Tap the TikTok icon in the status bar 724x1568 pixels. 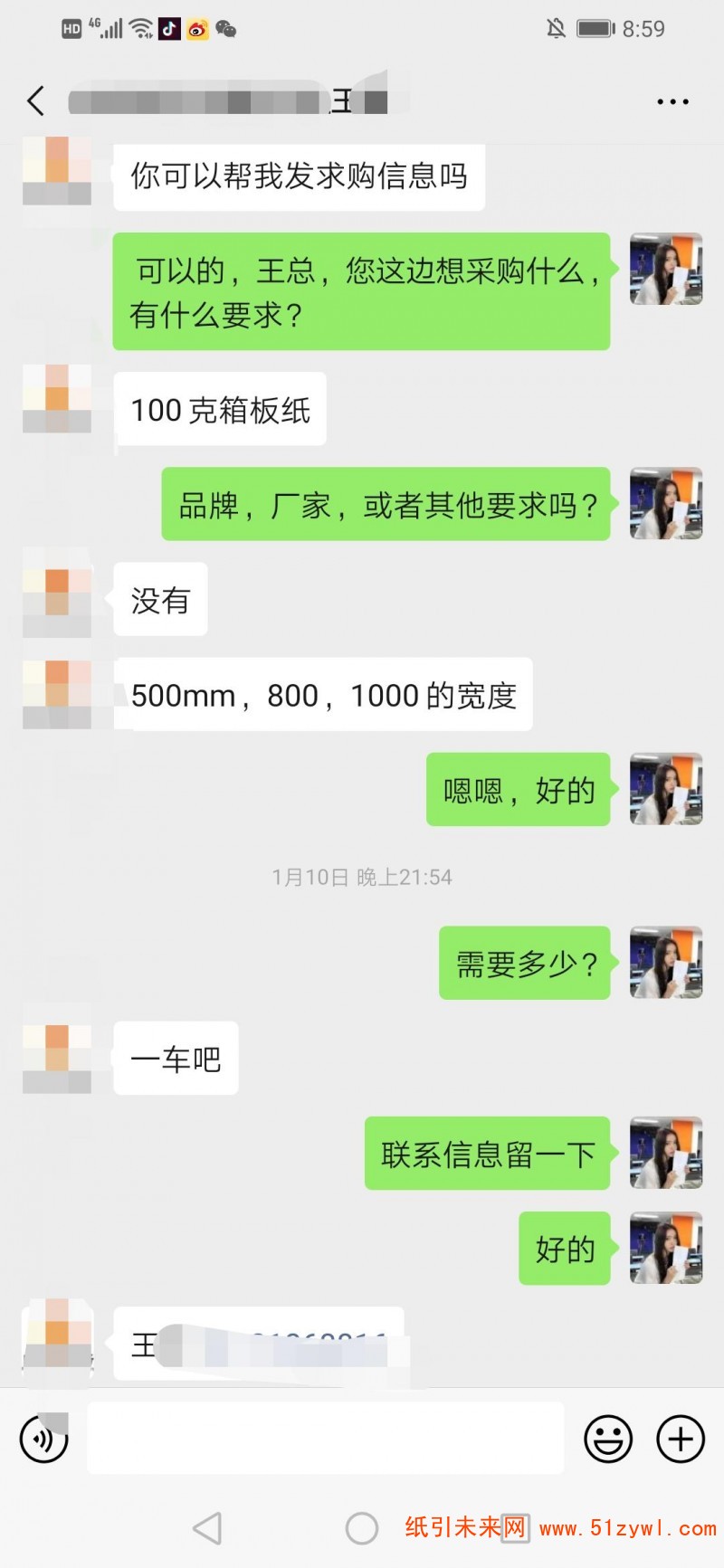tap(167, 29)
